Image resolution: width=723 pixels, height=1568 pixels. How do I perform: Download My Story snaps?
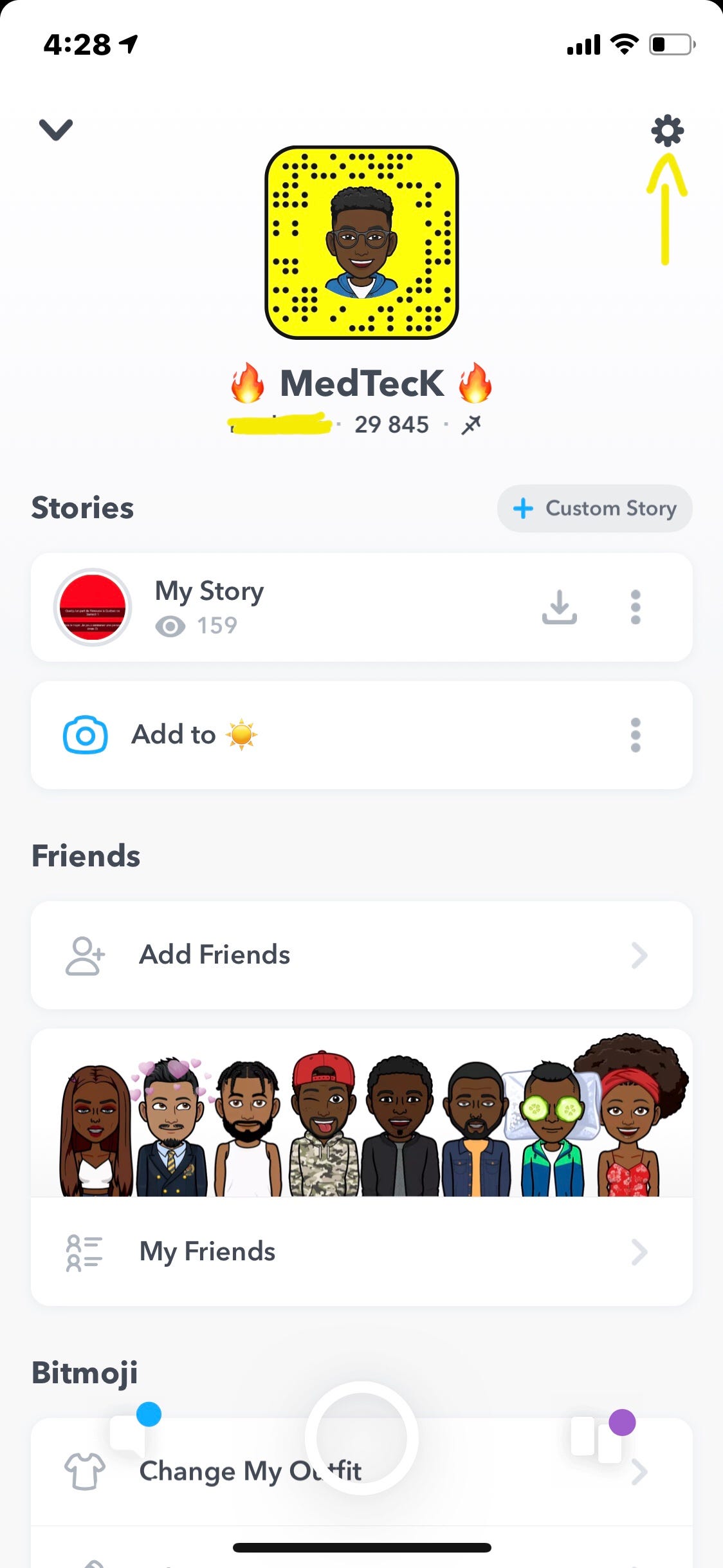(x=559, y=607)
